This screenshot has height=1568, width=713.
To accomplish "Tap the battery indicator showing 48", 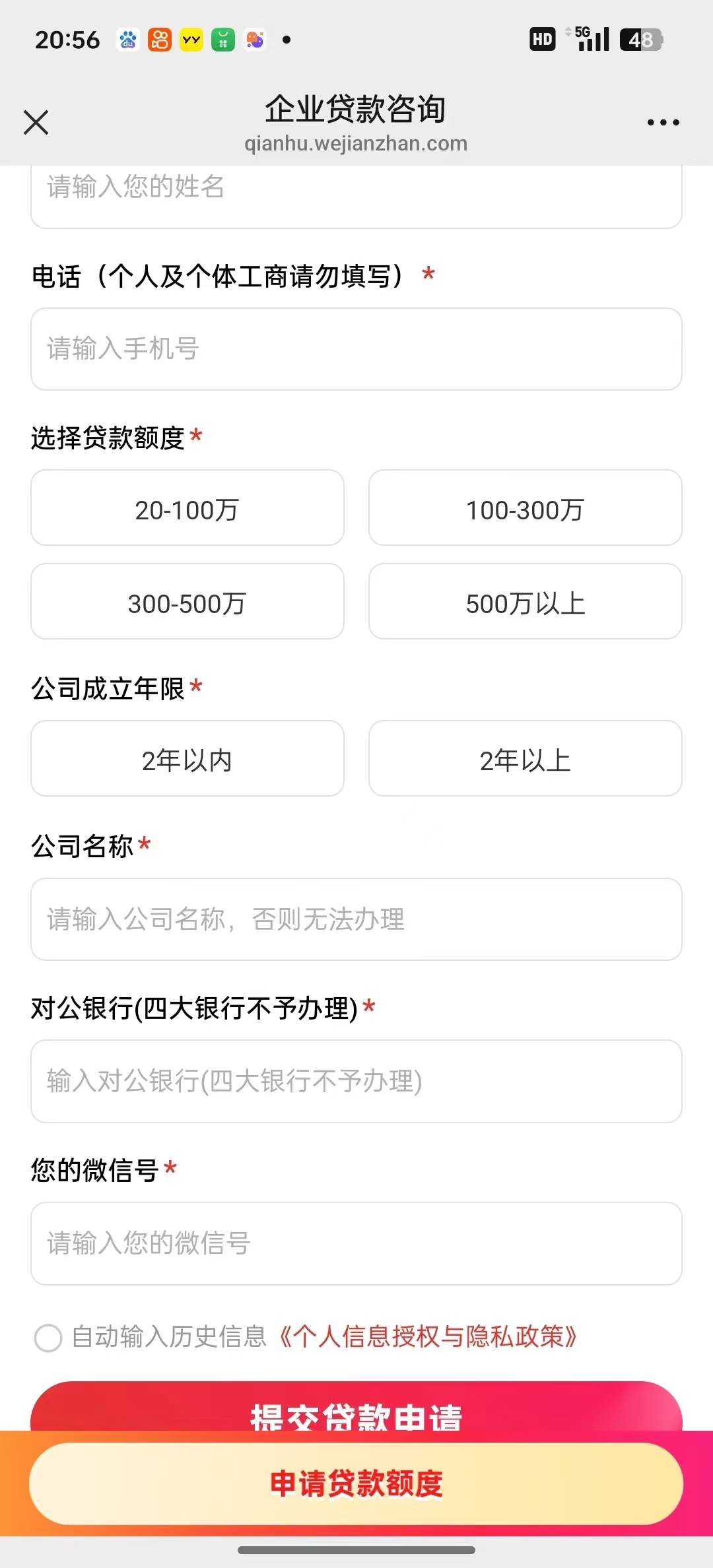I will tap(638, 40).
